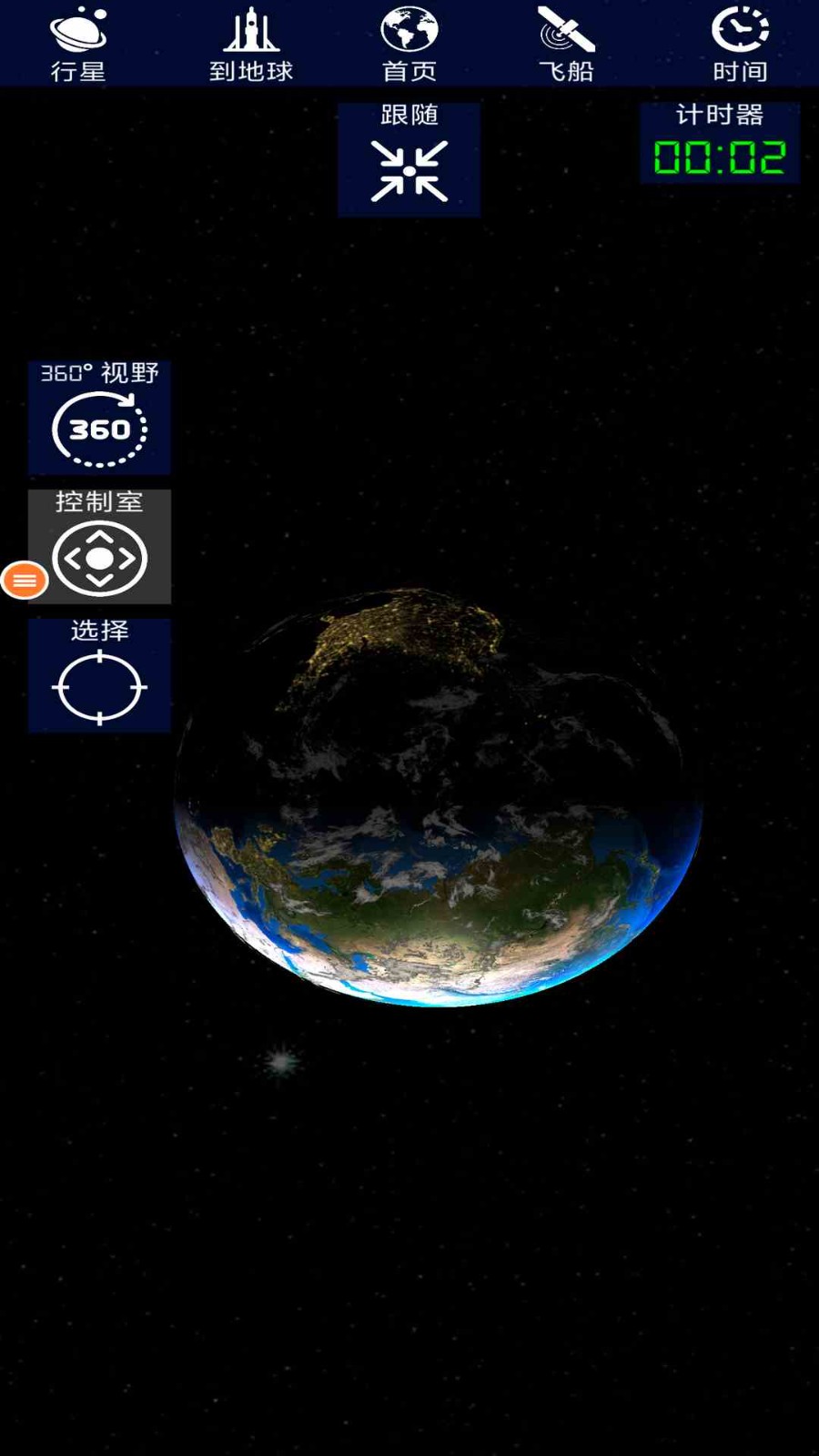Viewport: 819px width, 1456px height.
Task: Open the 行星 (planets) menu
Action: coord(78,44)
